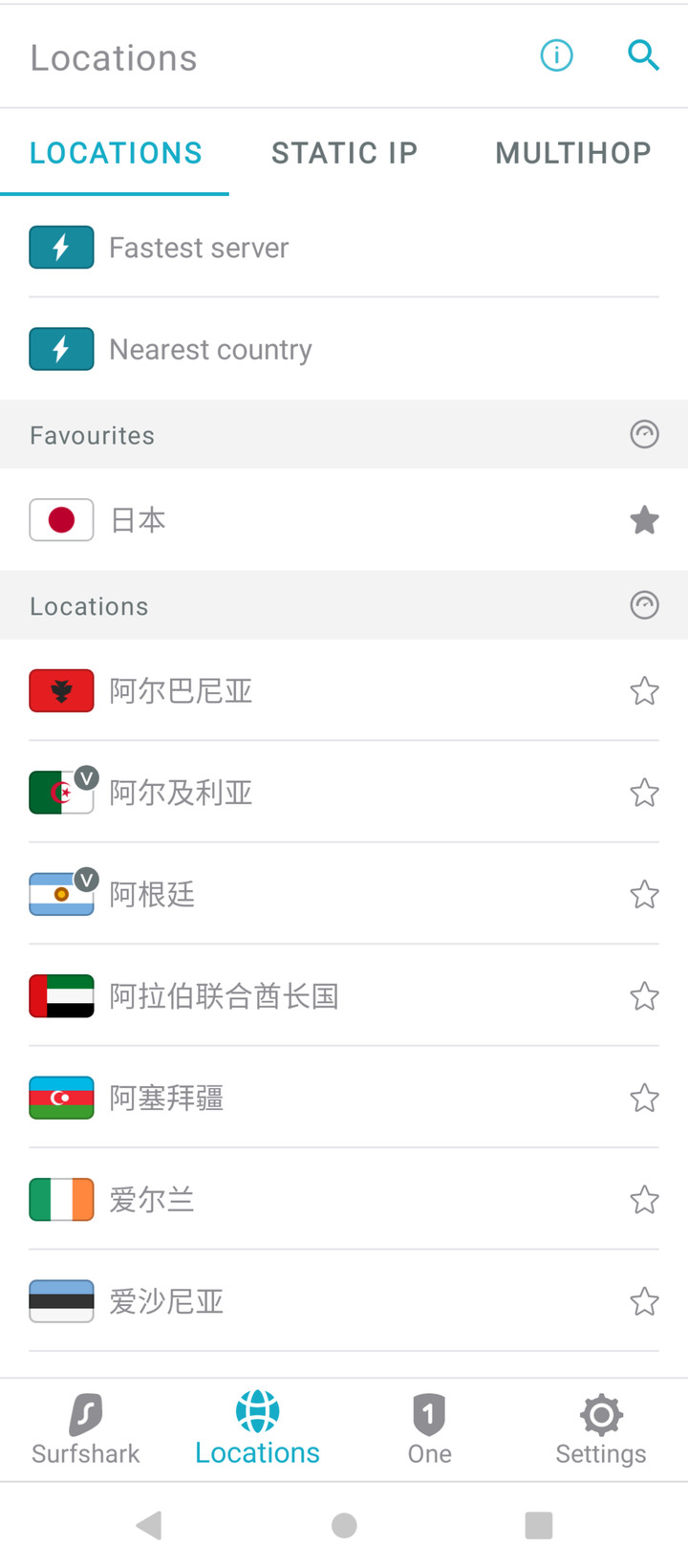This screenshot has width=688, height=1568.
Task: Connect to the Nearest country
Action: tap(210, 350)
